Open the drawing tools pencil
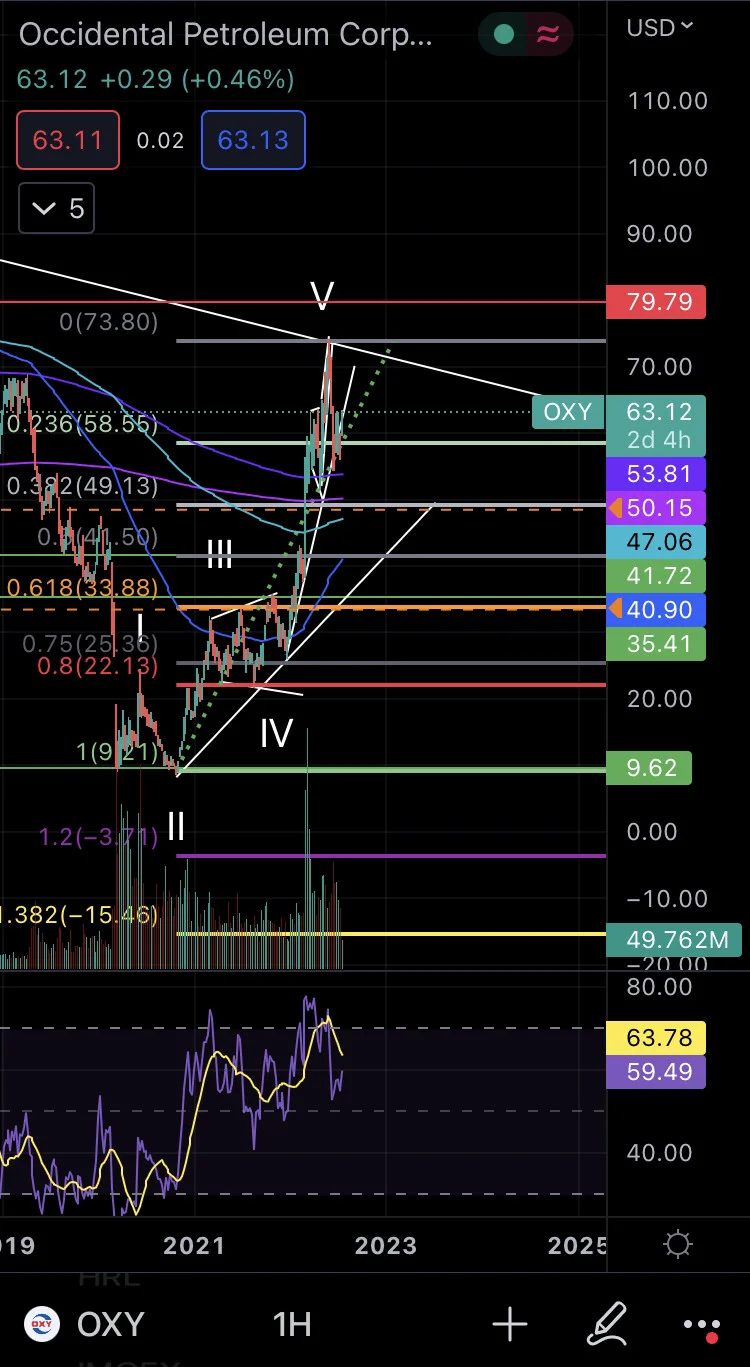The image size is (750, 1367). pyautogui.click(x=606, y=1323)
